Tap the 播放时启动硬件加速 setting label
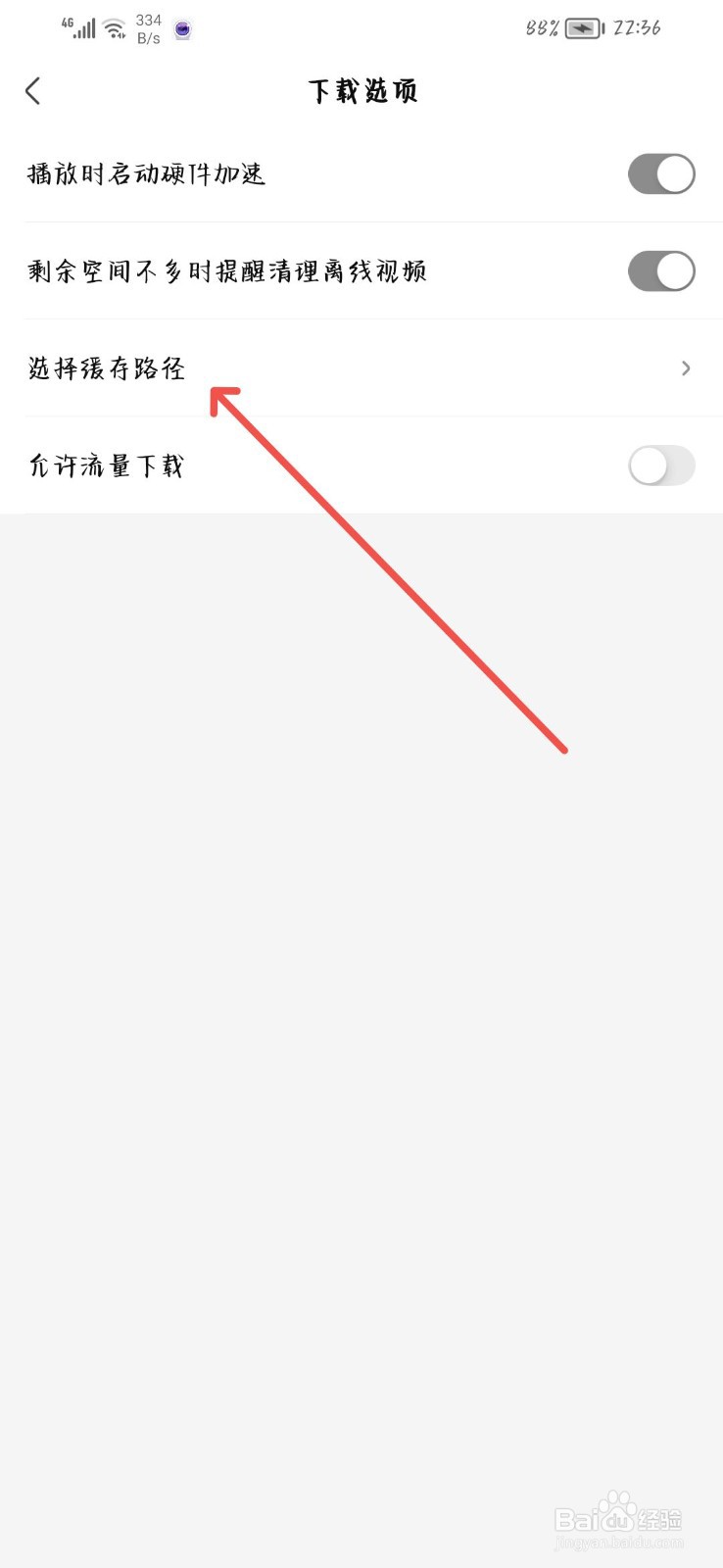 coord(145,173)
